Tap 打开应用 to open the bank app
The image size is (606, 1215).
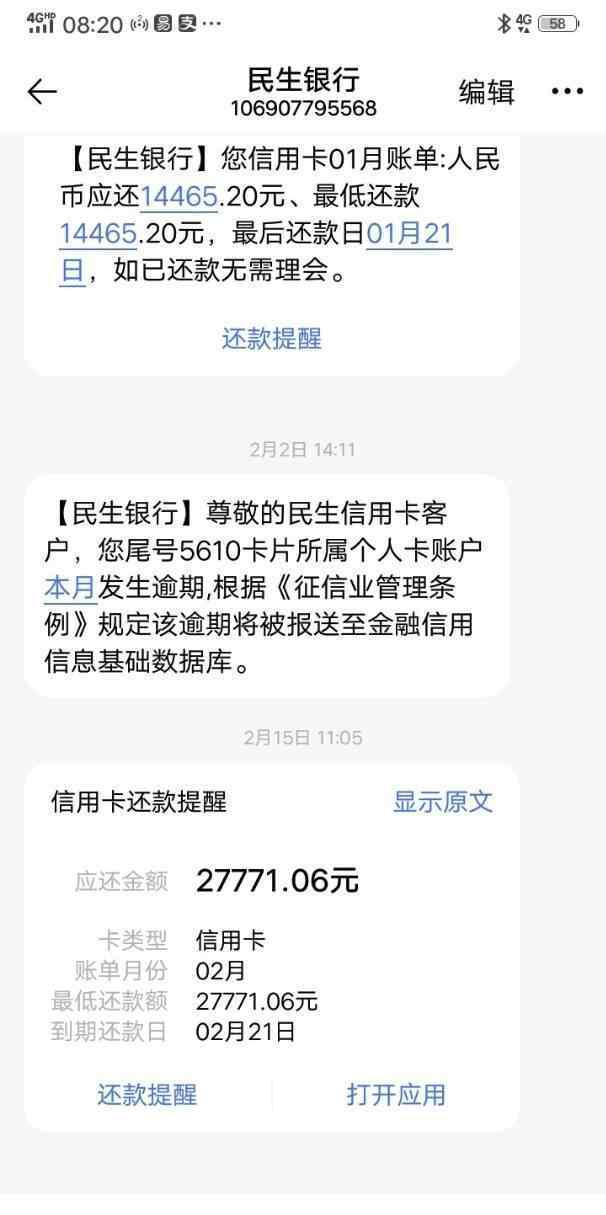point(396,1094)
